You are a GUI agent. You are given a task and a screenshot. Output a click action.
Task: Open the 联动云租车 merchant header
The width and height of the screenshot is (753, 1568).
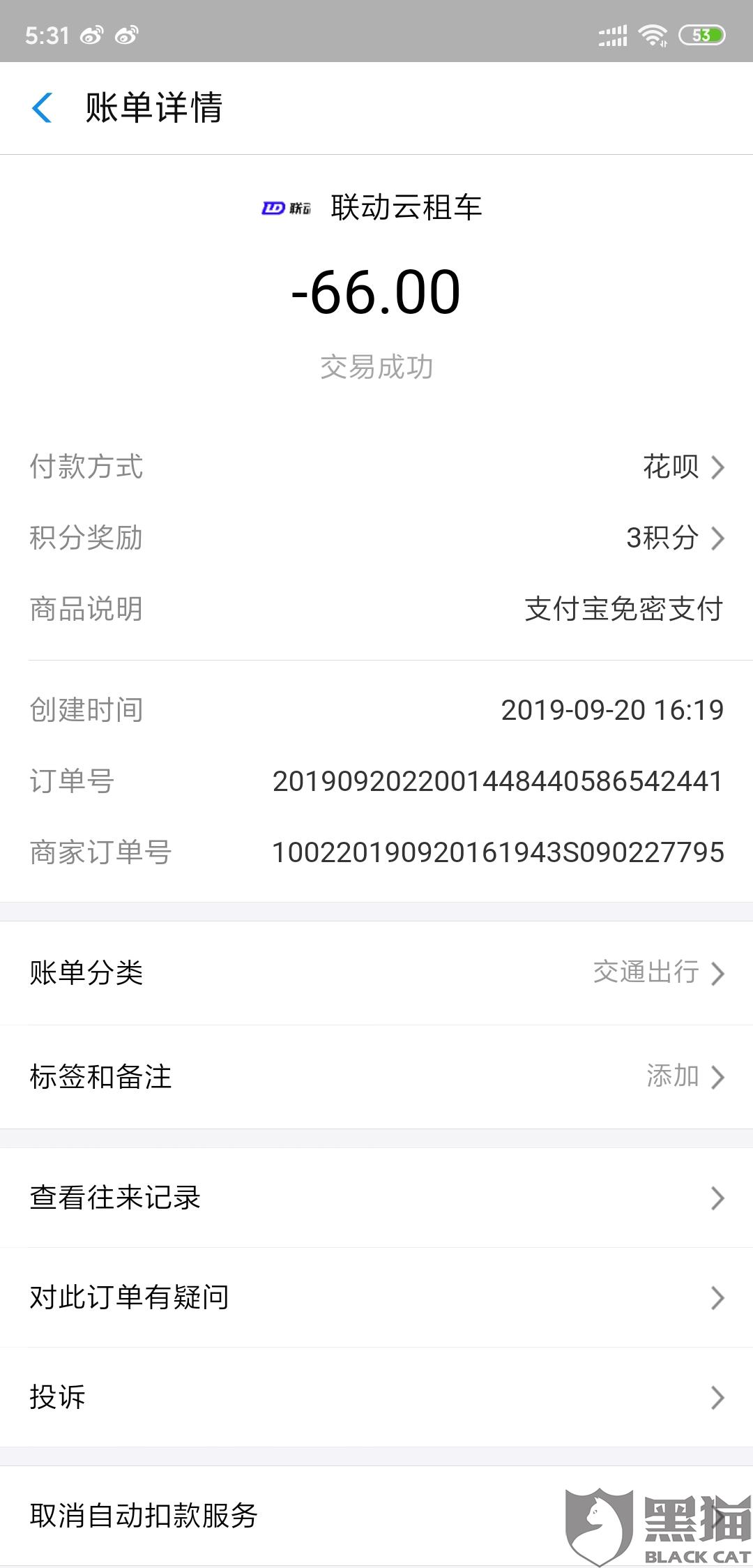[376, 208]
